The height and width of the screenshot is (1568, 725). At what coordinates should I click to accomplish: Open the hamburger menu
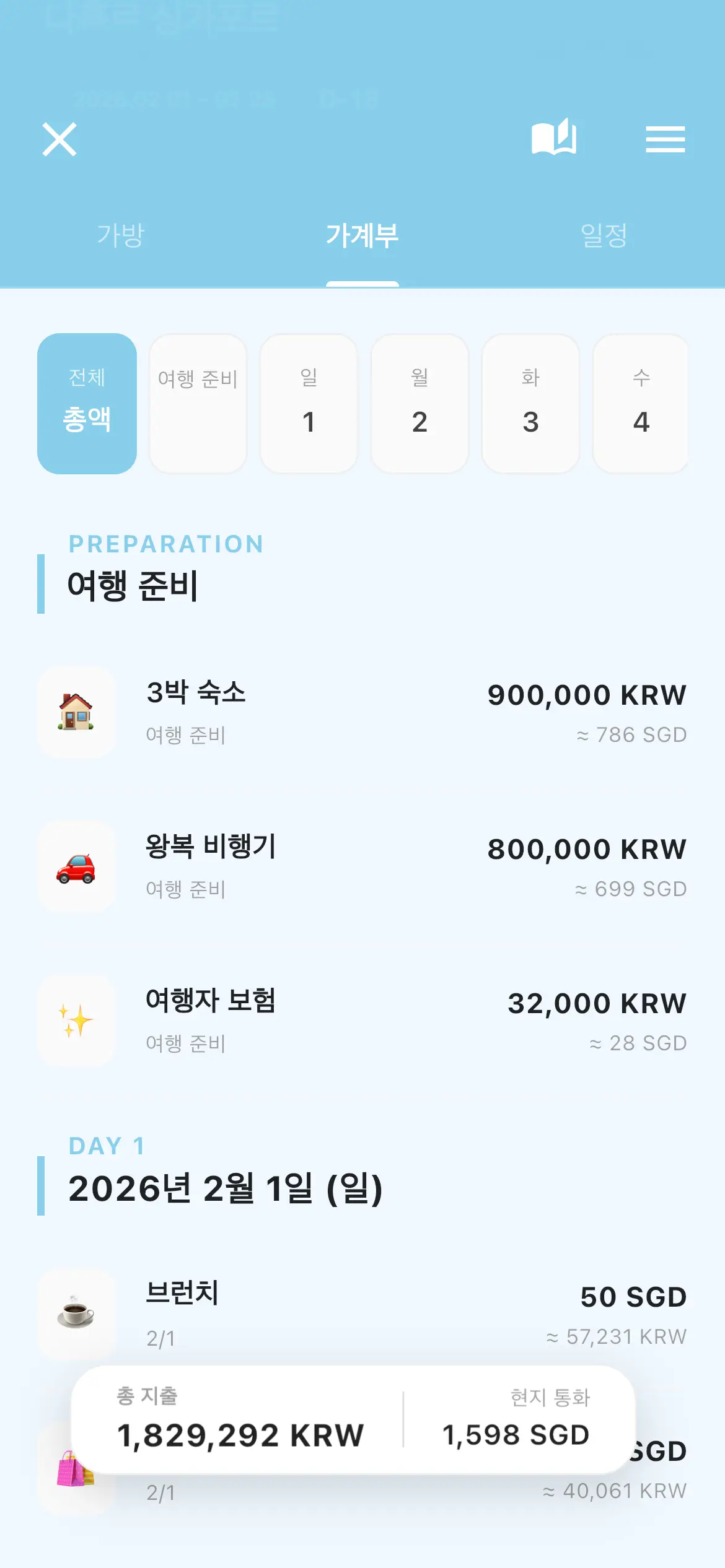pos(665,139)
